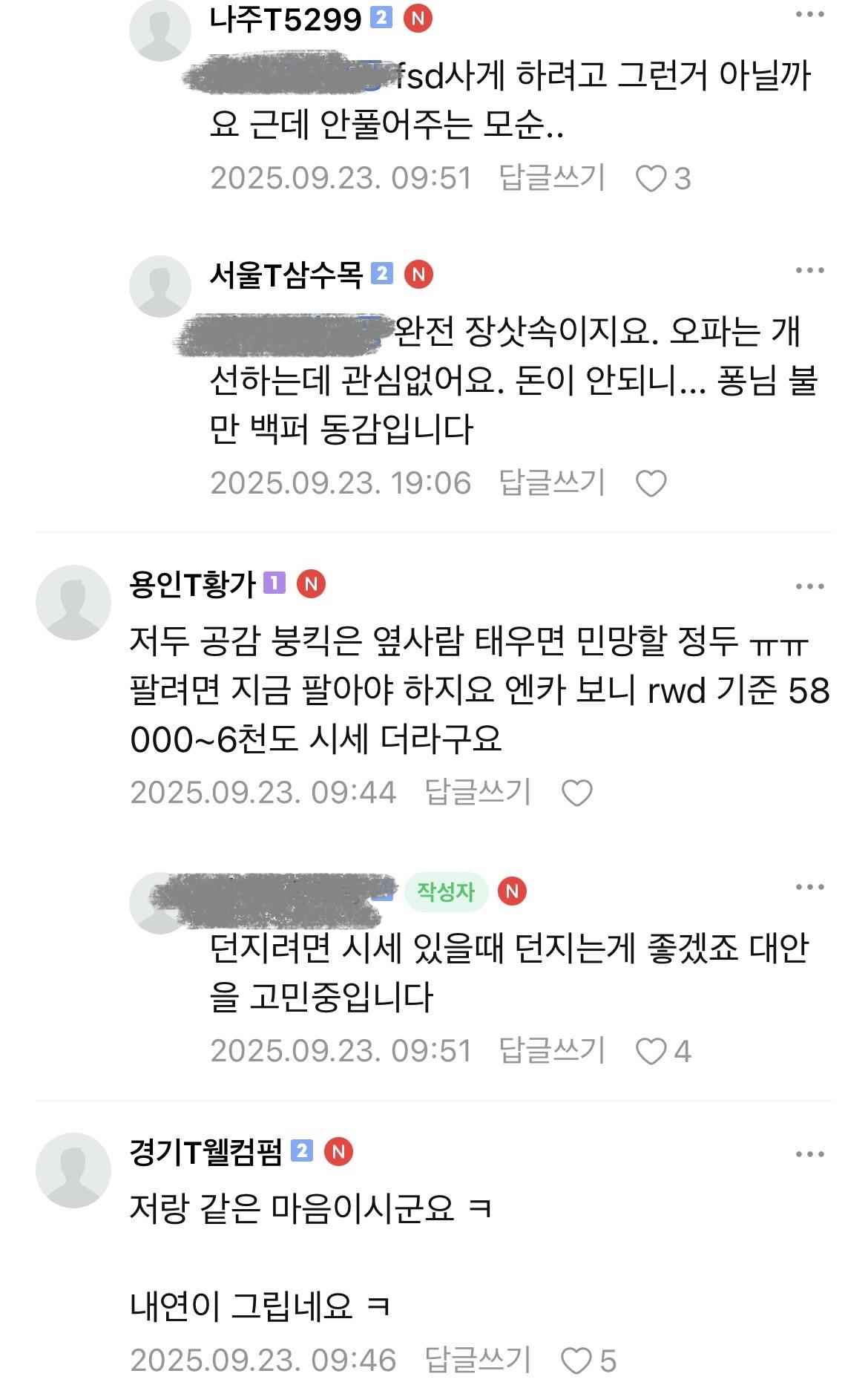This screenshot has width=868, height=1385.
Task: Reply to the 작성자 comment
Action: [x=552, y=1050]
